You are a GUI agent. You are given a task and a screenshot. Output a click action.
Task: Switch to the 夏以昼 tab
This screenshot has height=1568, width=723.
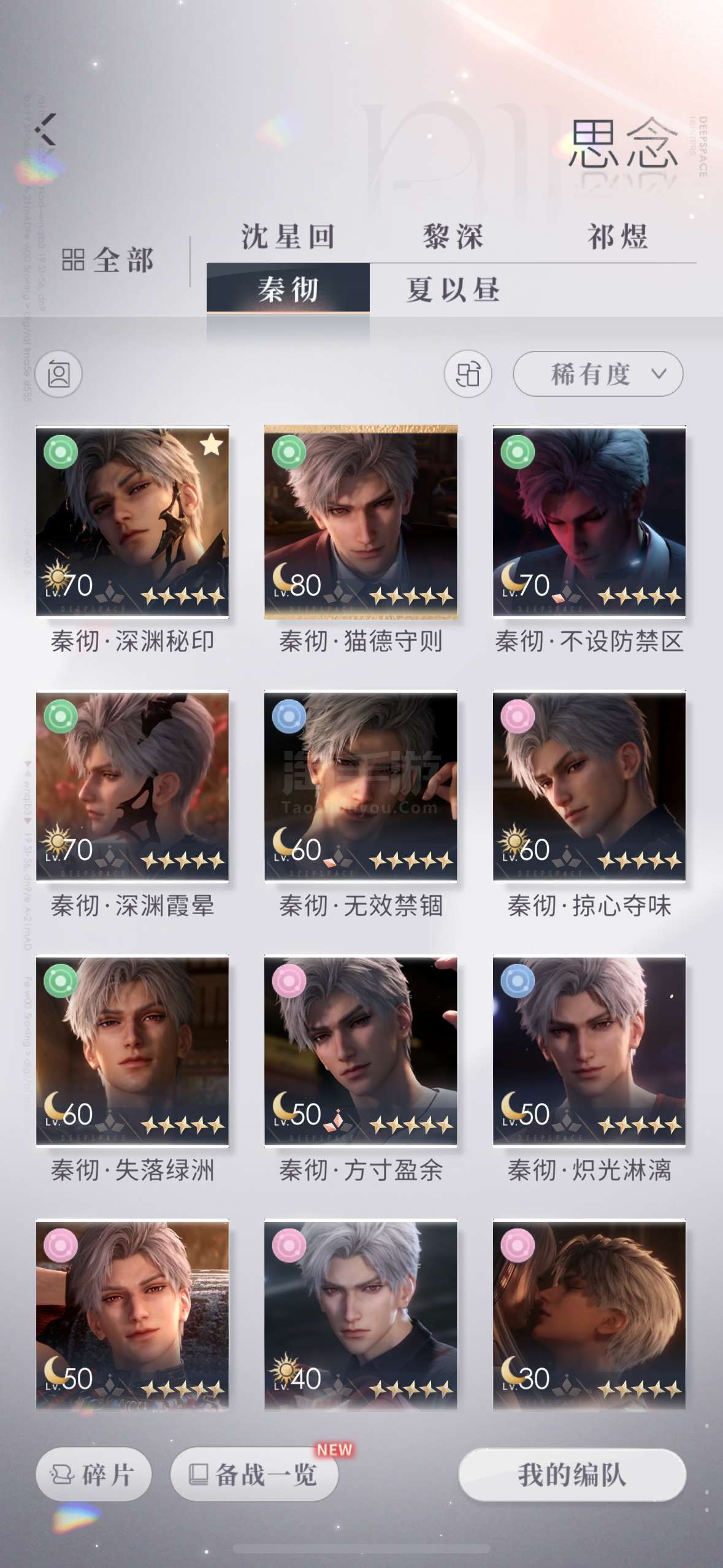point(453,289)
